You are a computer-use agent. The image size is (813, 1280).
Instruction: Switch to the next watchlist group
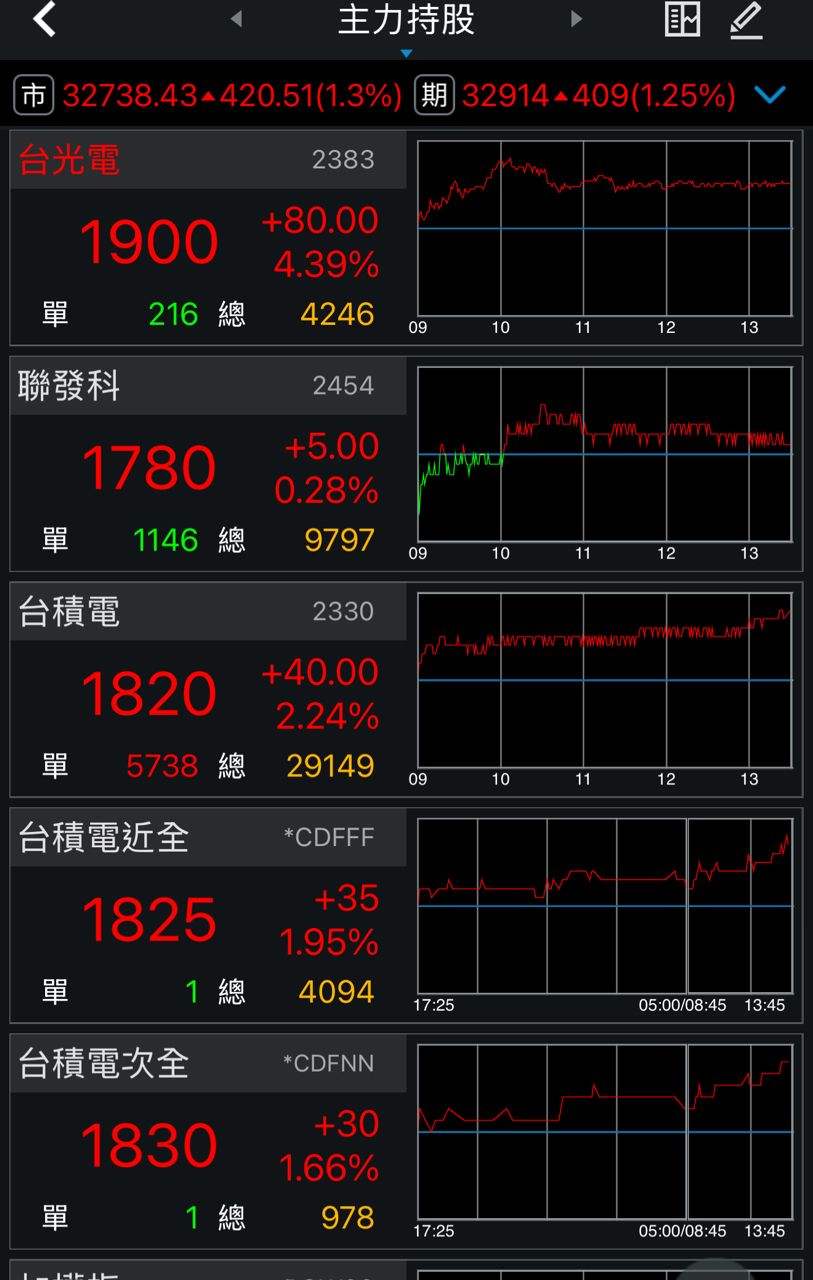[x=576, y=19]
